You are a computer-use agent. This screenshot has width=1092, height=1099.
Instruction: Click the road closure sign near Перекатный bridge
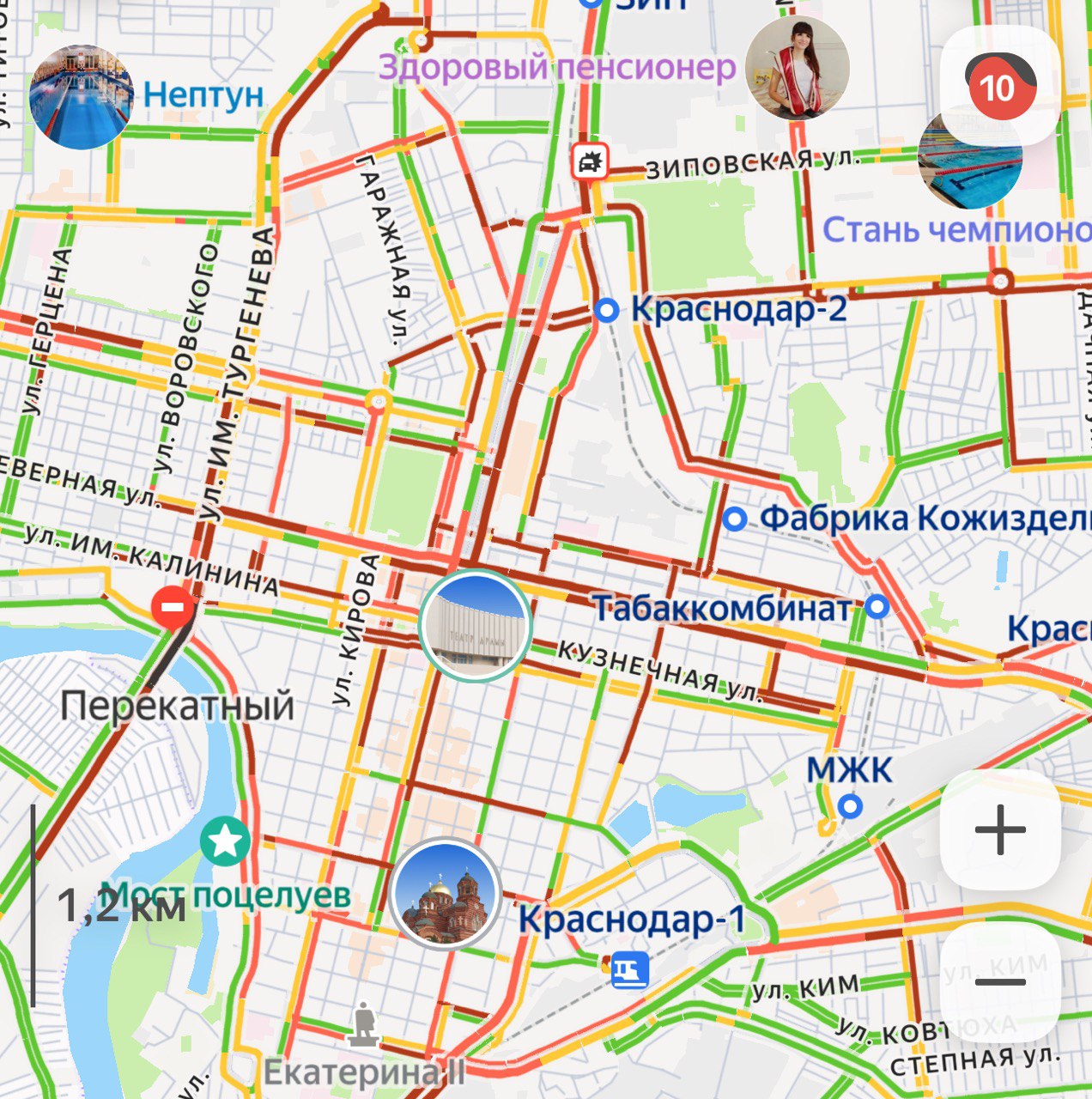tap(173, 607)
